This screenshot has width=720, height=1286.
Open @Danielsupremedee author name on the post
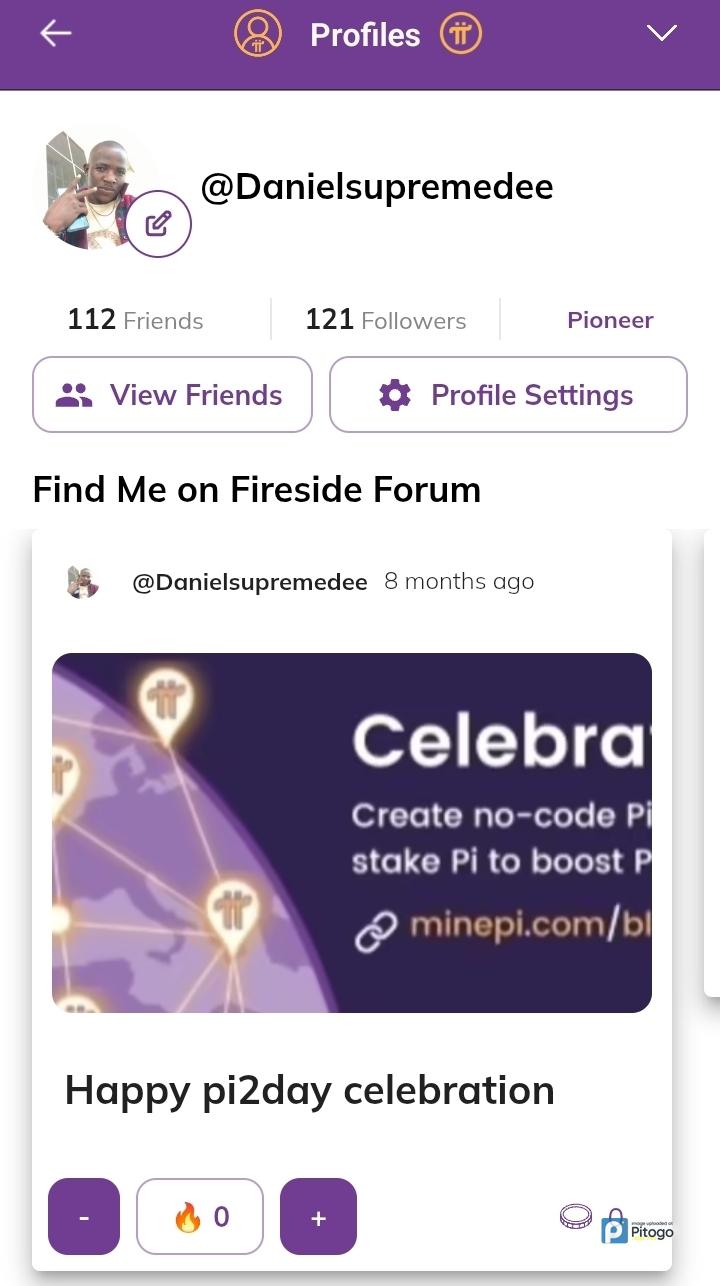(250, 582)
